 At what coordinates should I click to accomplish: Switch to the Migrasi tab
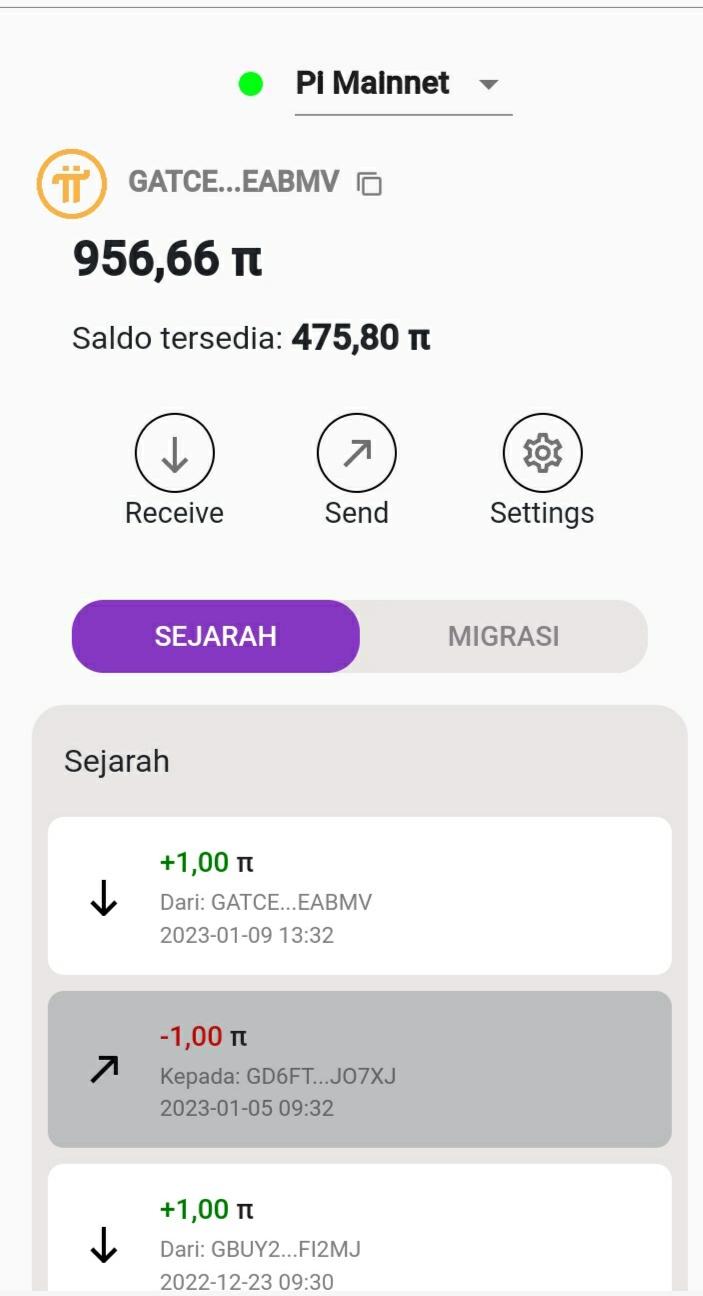[x=503, y=637]
